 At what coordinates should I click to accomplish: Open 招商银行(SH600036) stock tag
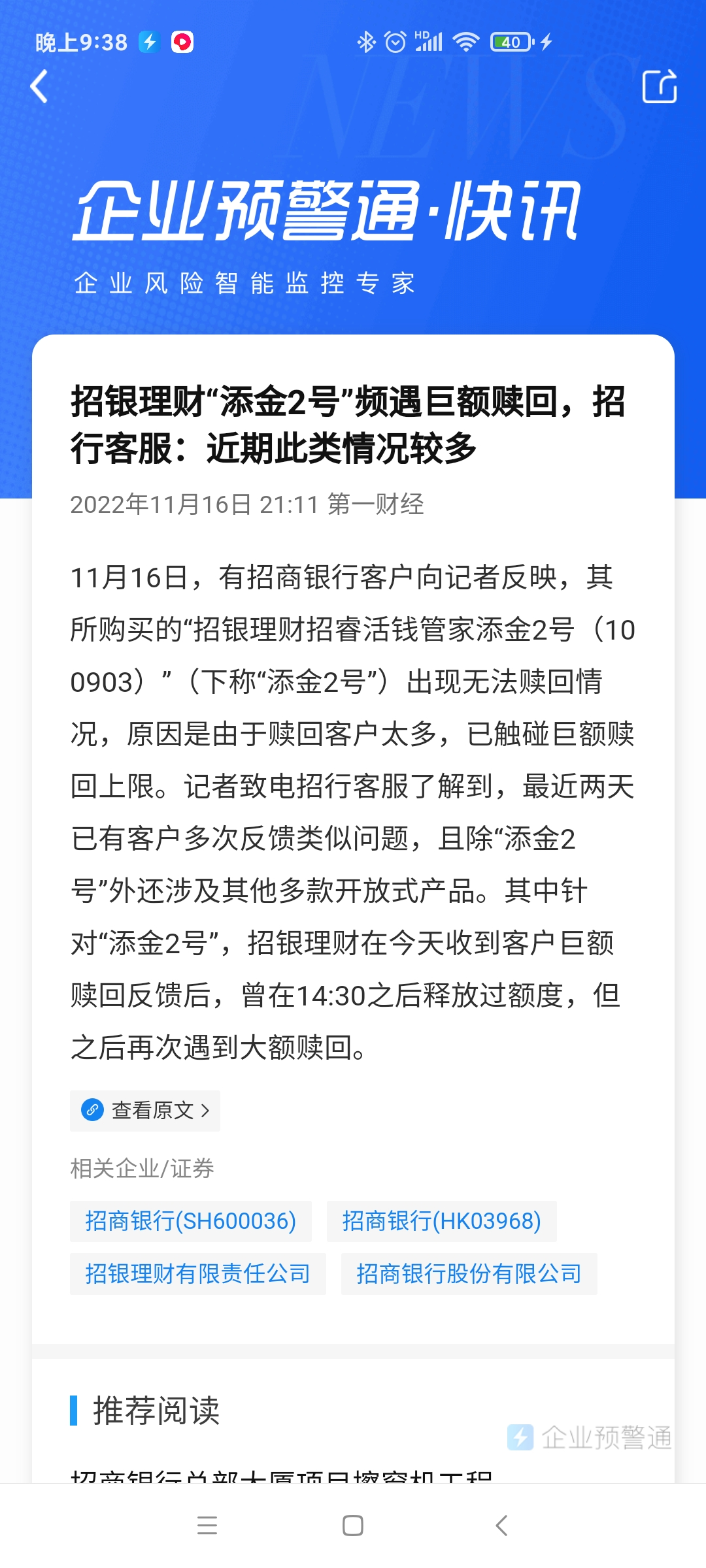[190, 1221]
